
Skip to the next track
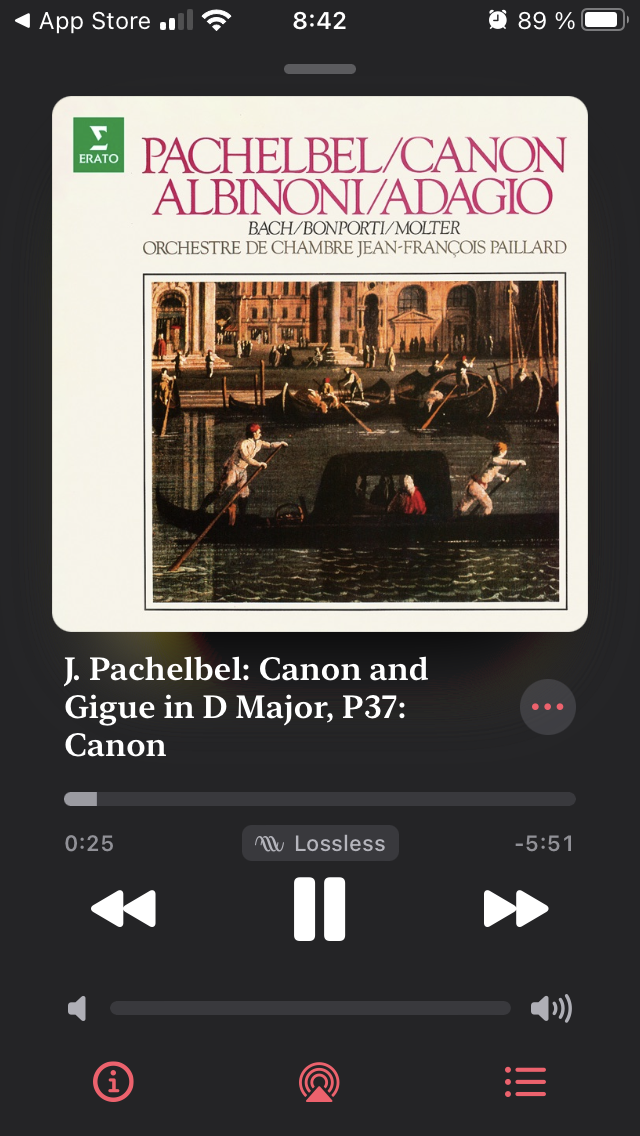516,909
